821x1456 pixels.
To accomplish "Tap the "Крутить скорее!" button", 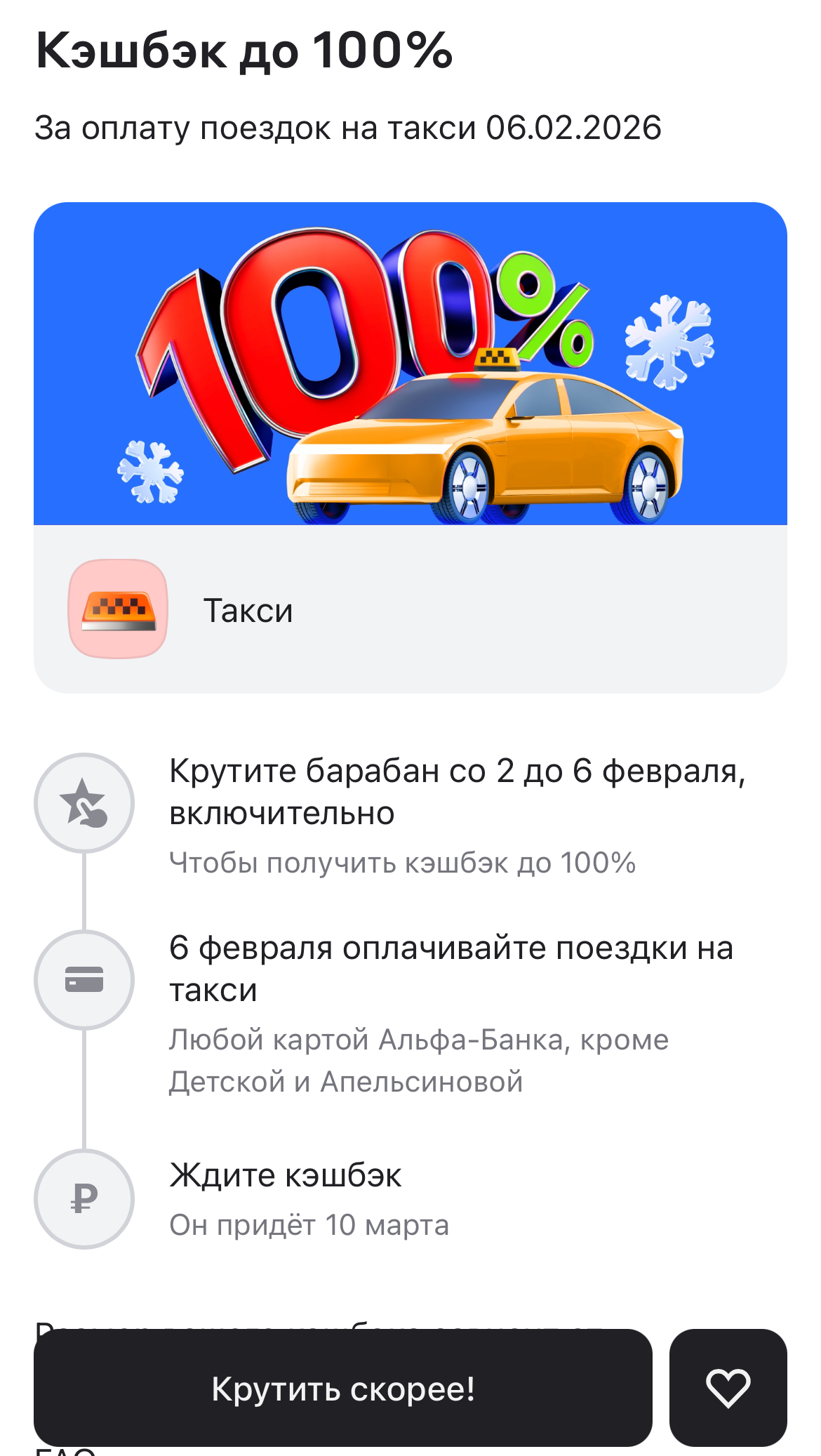I will coord(343,1388).
